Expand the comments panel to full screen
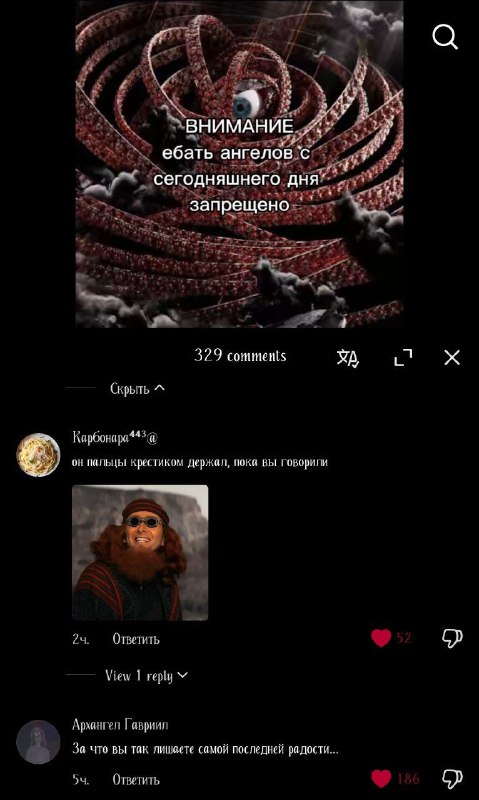479x800 pixels. pyautogui.click(x=403, y=358)
